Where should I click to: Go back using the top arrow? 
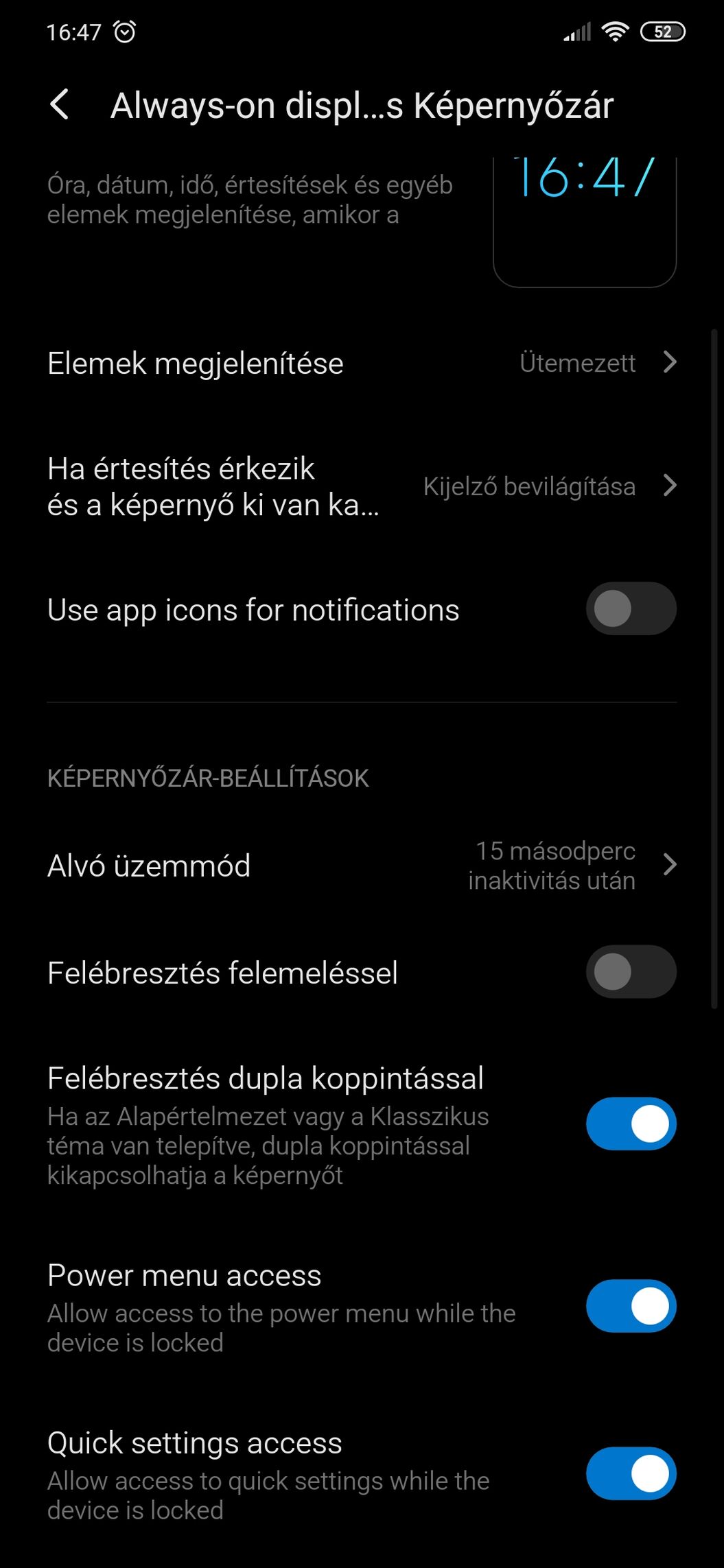(60, 105)
